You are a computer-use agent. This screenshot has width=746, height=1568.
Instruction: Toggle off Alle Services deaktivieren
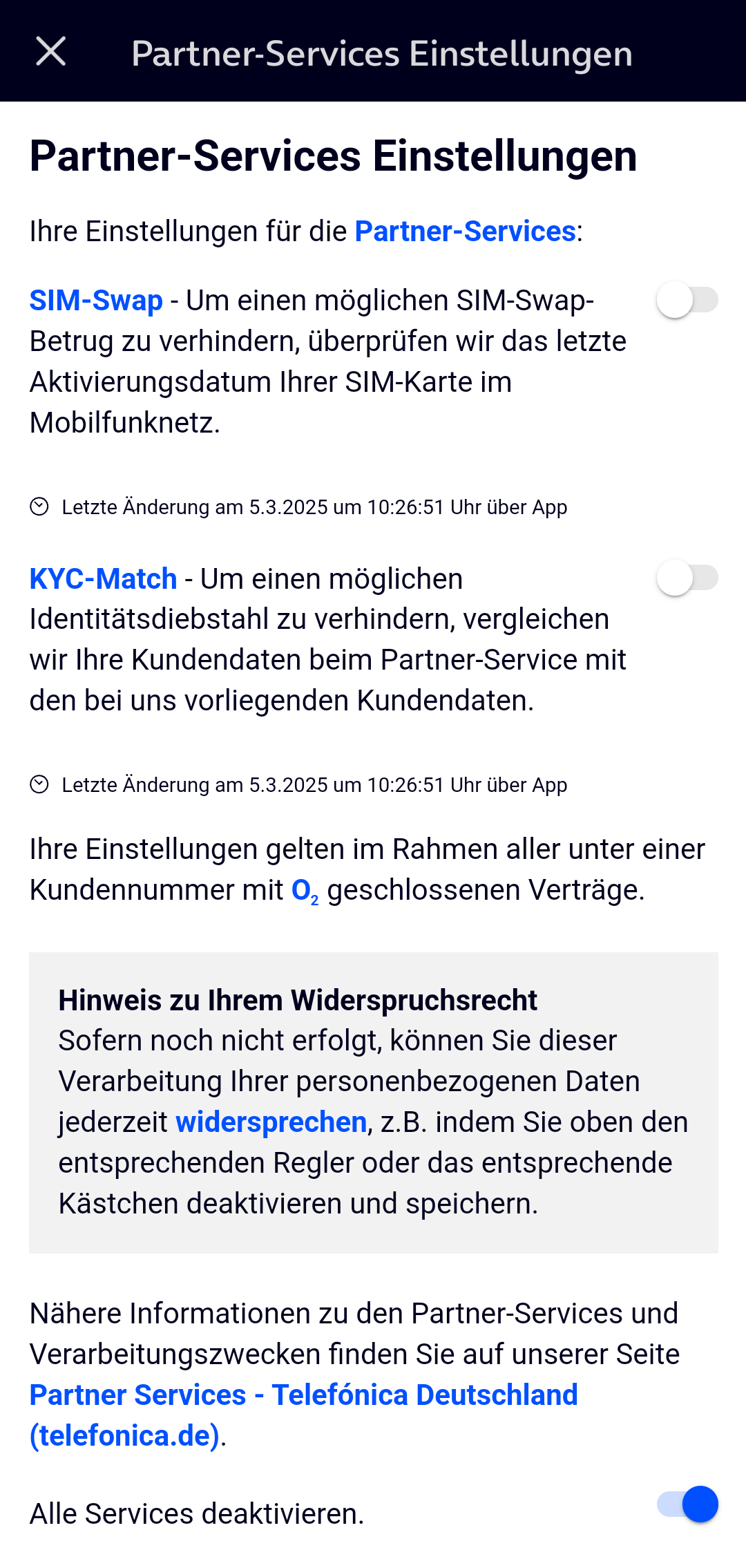tap(687, 1504)
